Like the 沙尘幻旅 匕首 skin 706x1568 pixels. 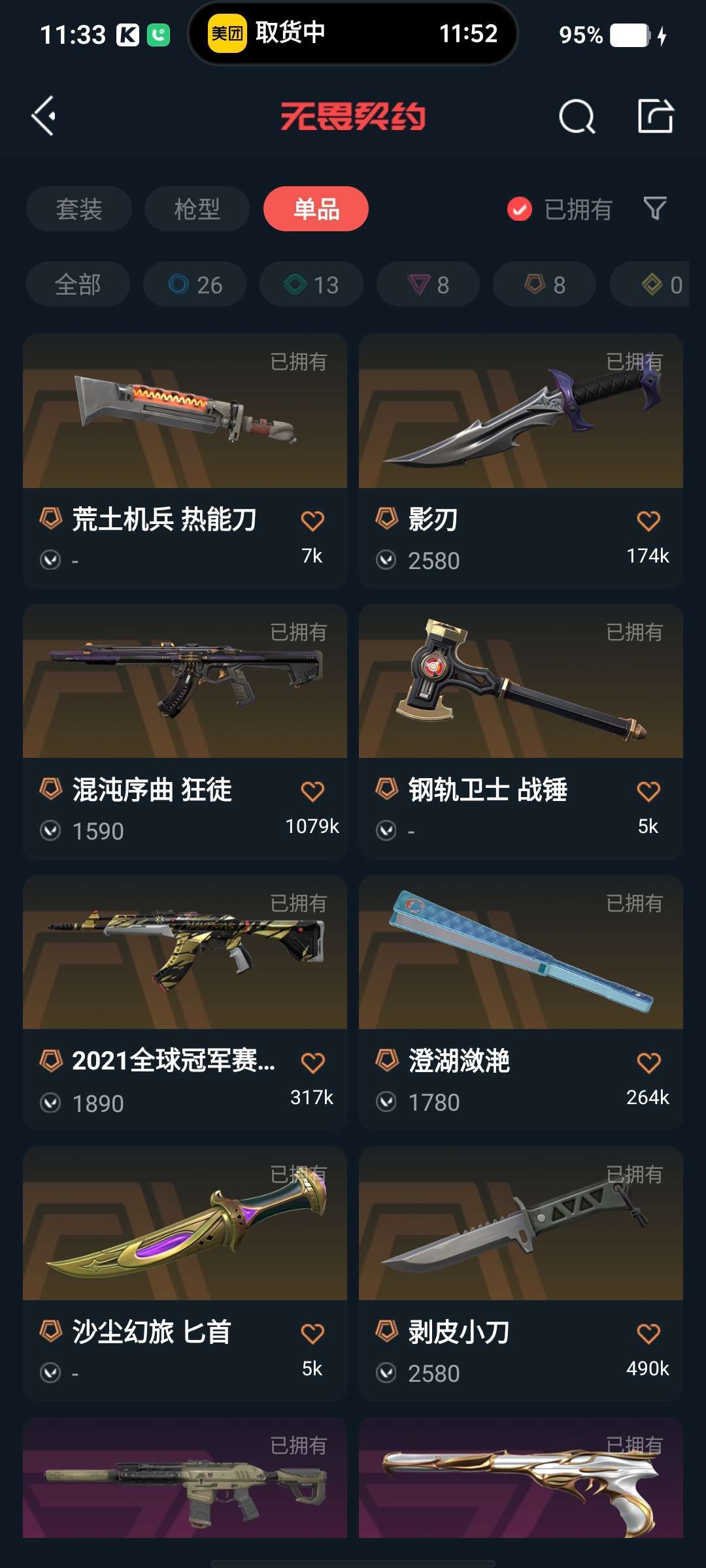(x=312, y=1333)
